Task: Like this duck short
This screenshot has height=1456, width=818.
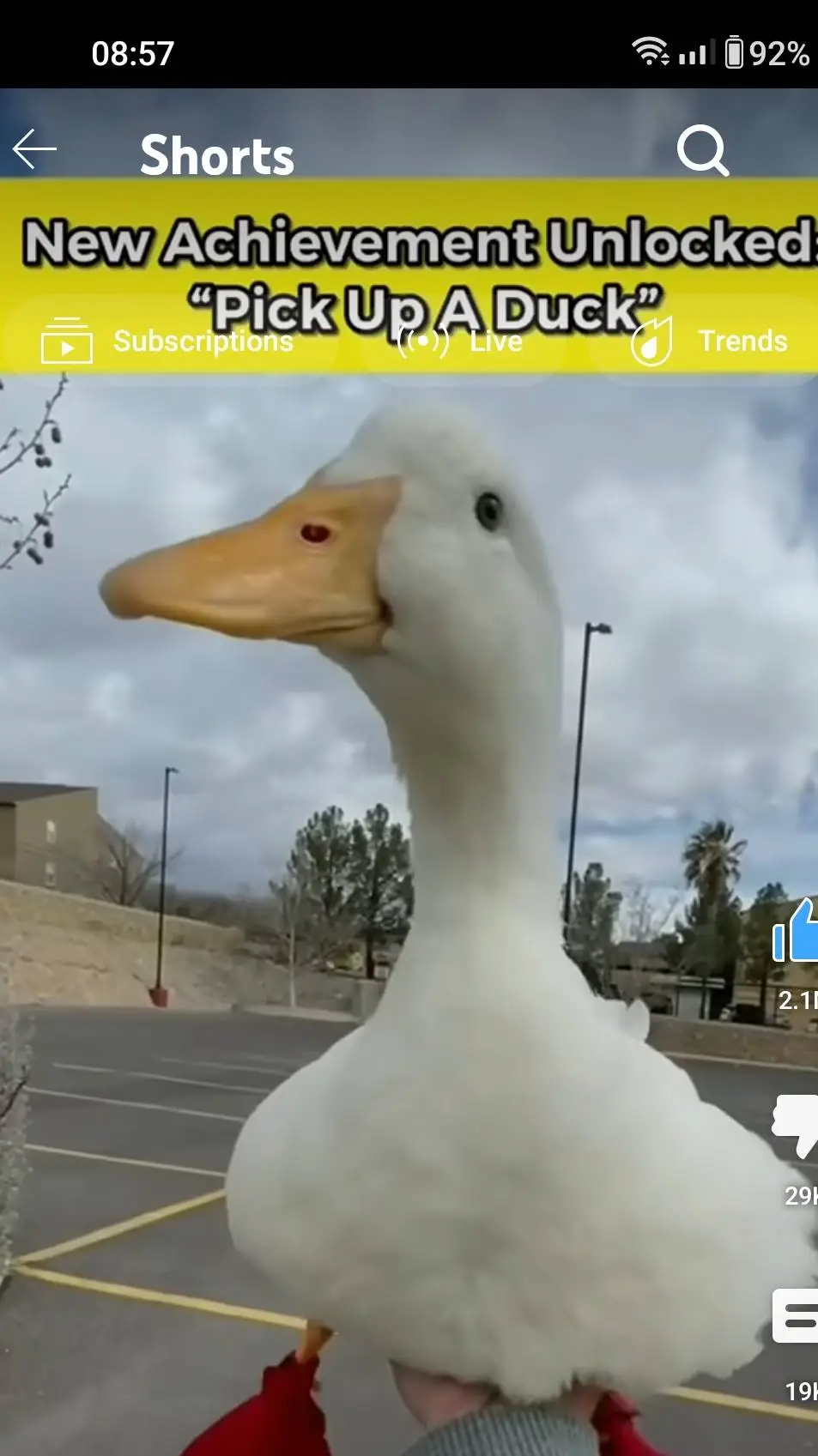Action: [795, 933]
